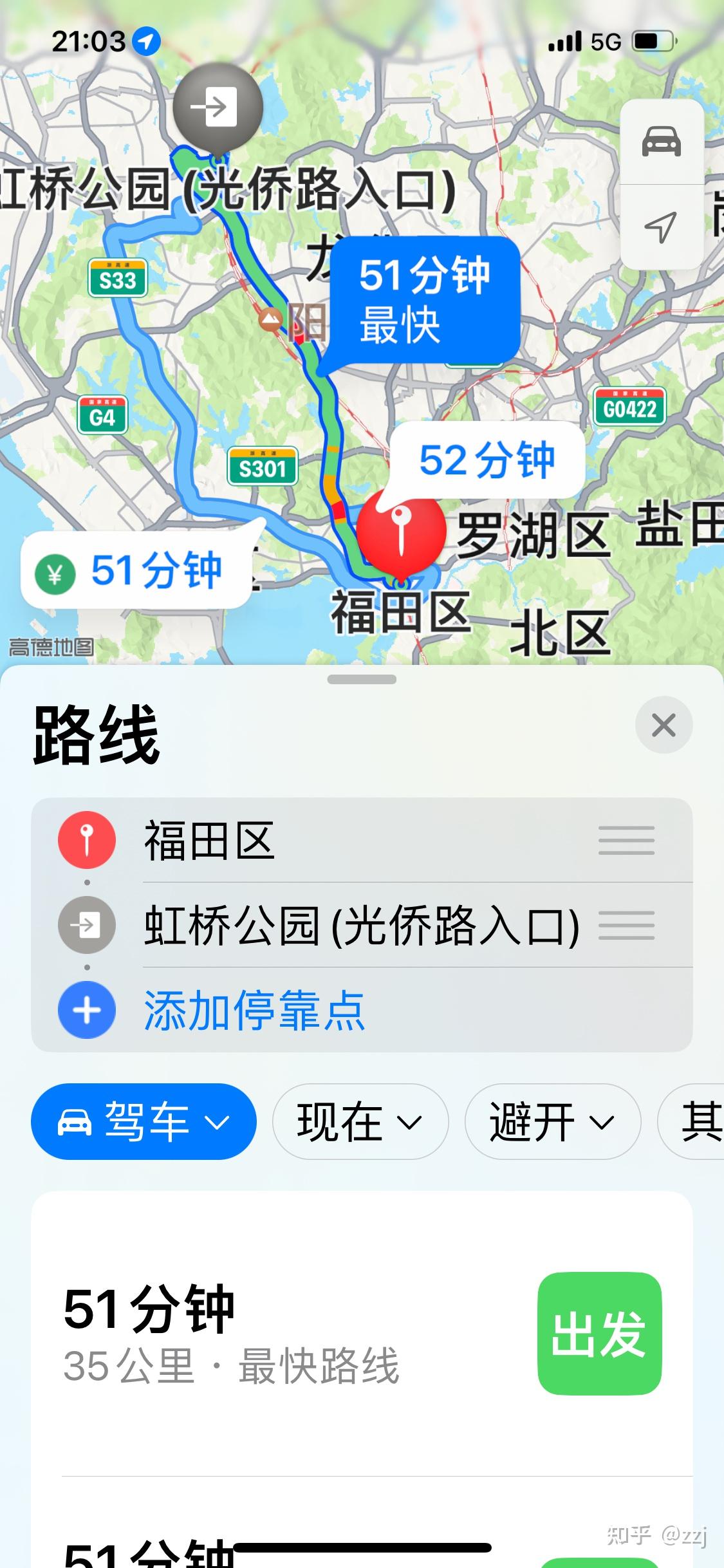Close the 路线 directions panel
The width and height of the screenshot is (724, 1568).
664,725
